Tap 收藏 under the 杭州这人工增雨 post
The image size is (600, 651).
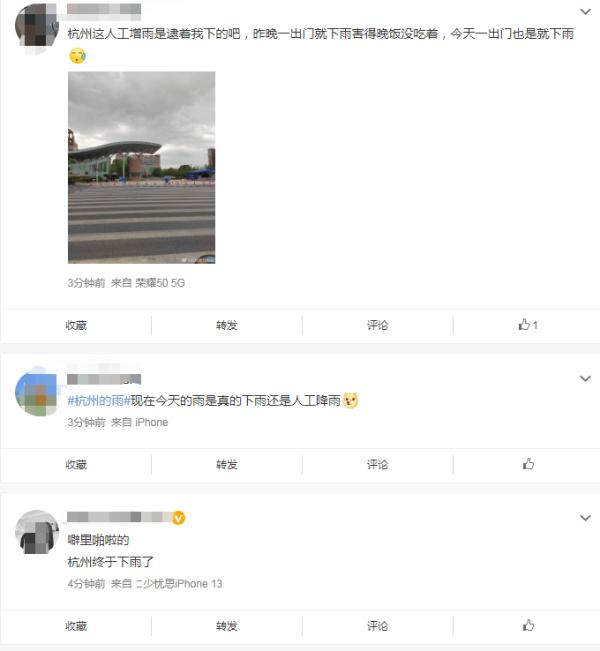76,325
